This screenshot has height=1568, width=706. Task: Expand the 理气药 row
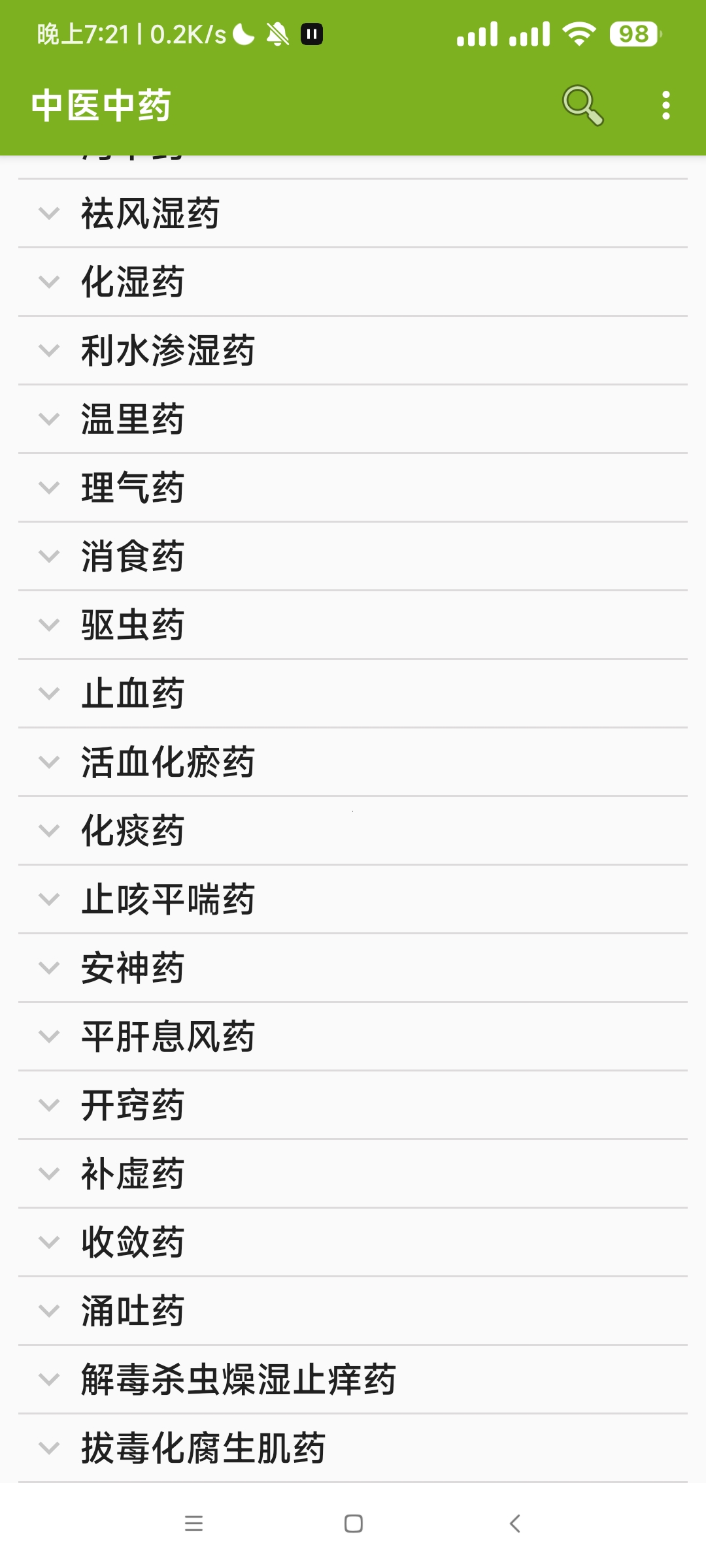[x=133, y=488]
